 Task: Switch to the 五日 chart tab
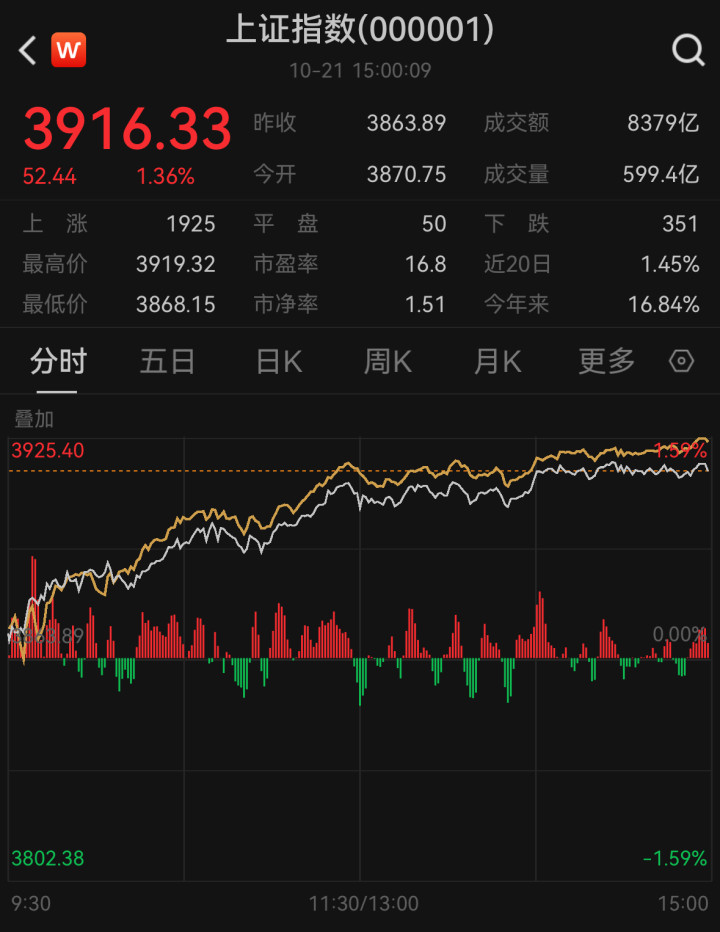point(167,361)
